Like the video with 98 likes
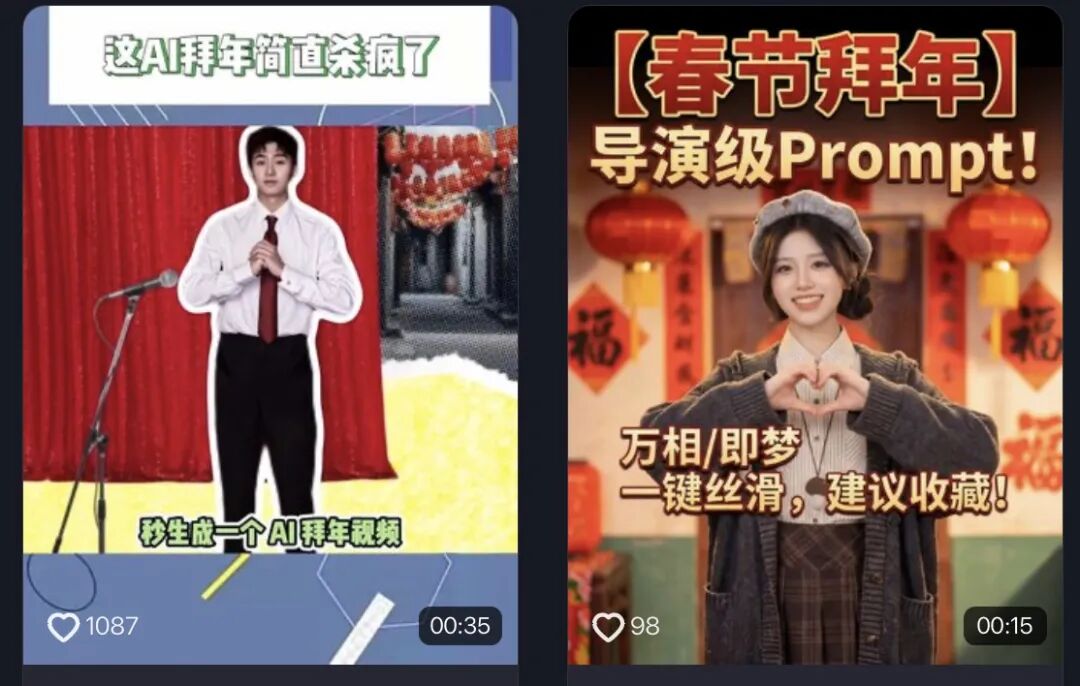 [x=609, y=627]
